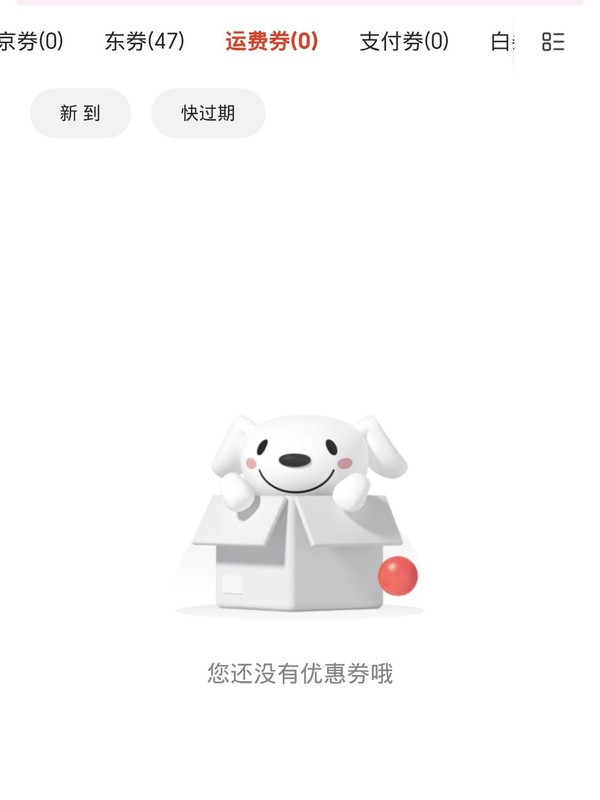Filter coupons by 新到
This screenshot has height=800, width=600.
[x=80, y=113]
